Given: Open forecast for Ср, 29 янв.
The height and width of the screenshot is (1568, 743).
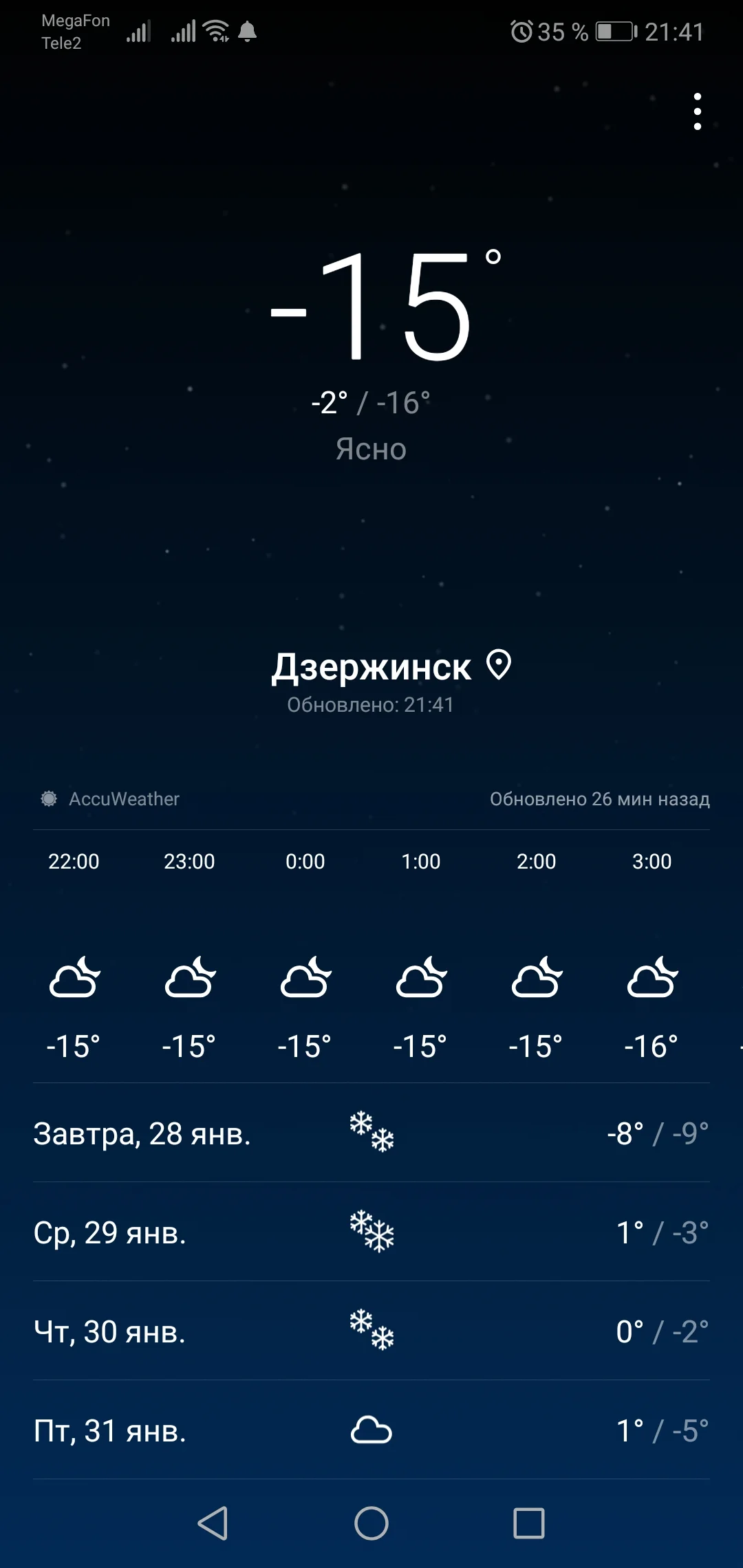Looking at the screenshot, I should (371, 1232).
